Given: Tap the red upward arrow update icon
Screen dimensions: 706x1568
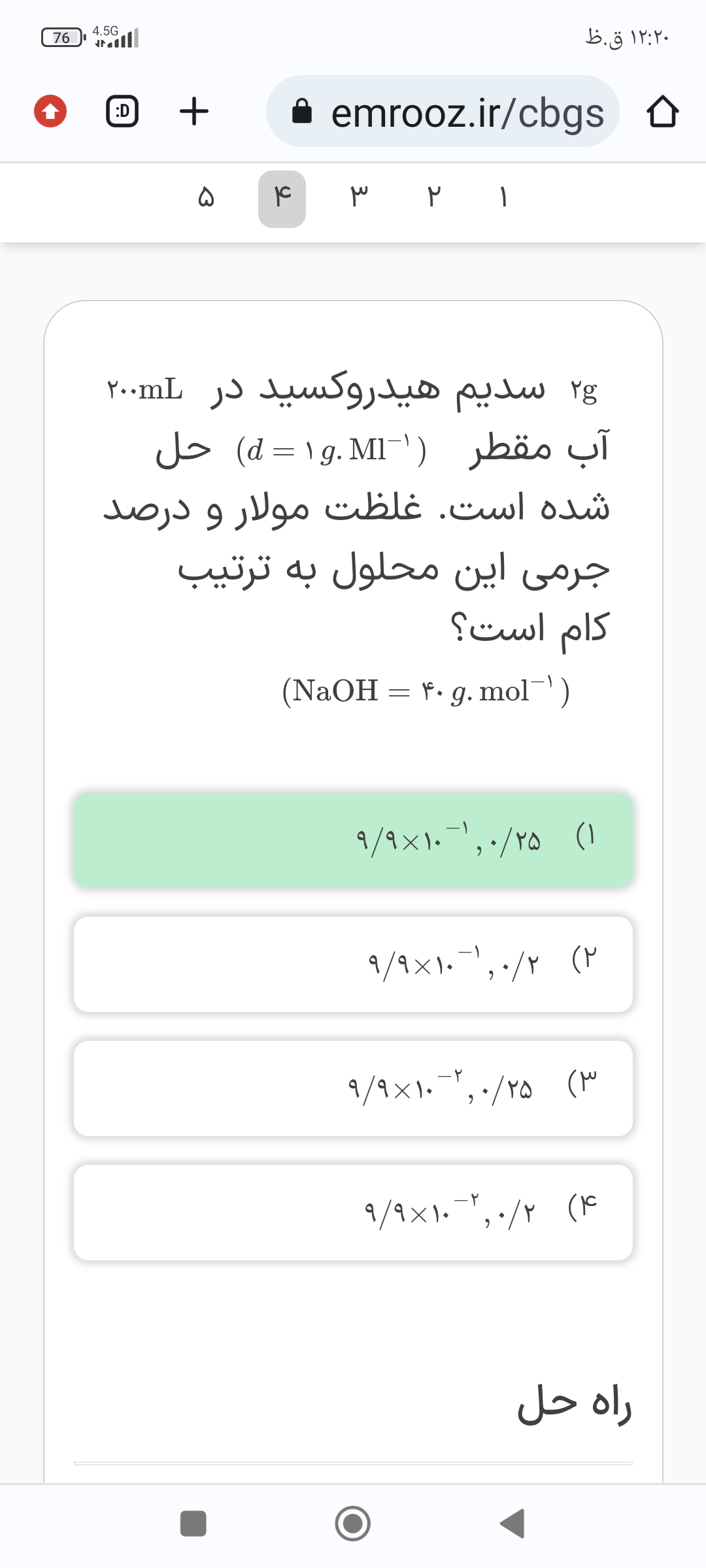Looking at the screenshot, I should point(50,111).
